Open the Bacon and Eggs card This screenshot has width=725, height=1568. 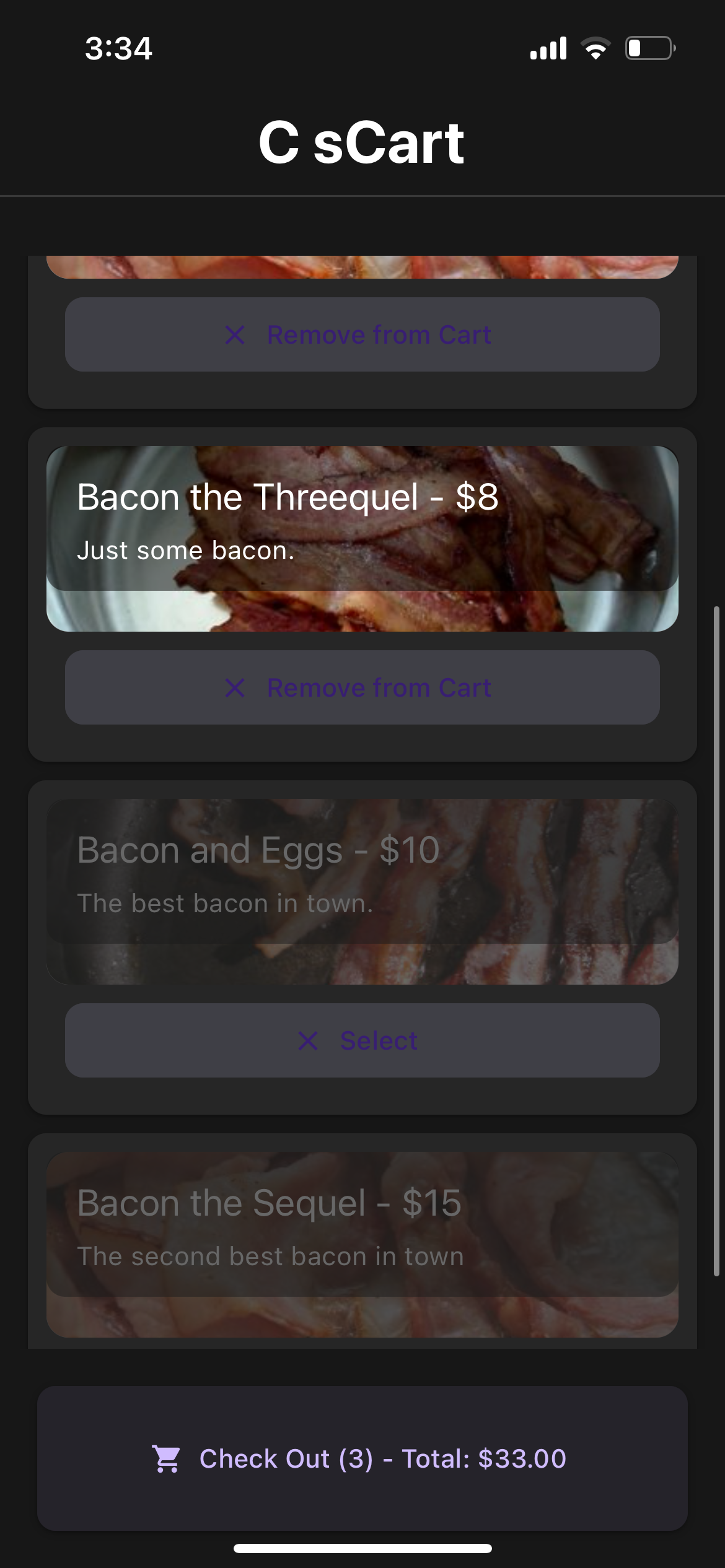click(362, 891)
